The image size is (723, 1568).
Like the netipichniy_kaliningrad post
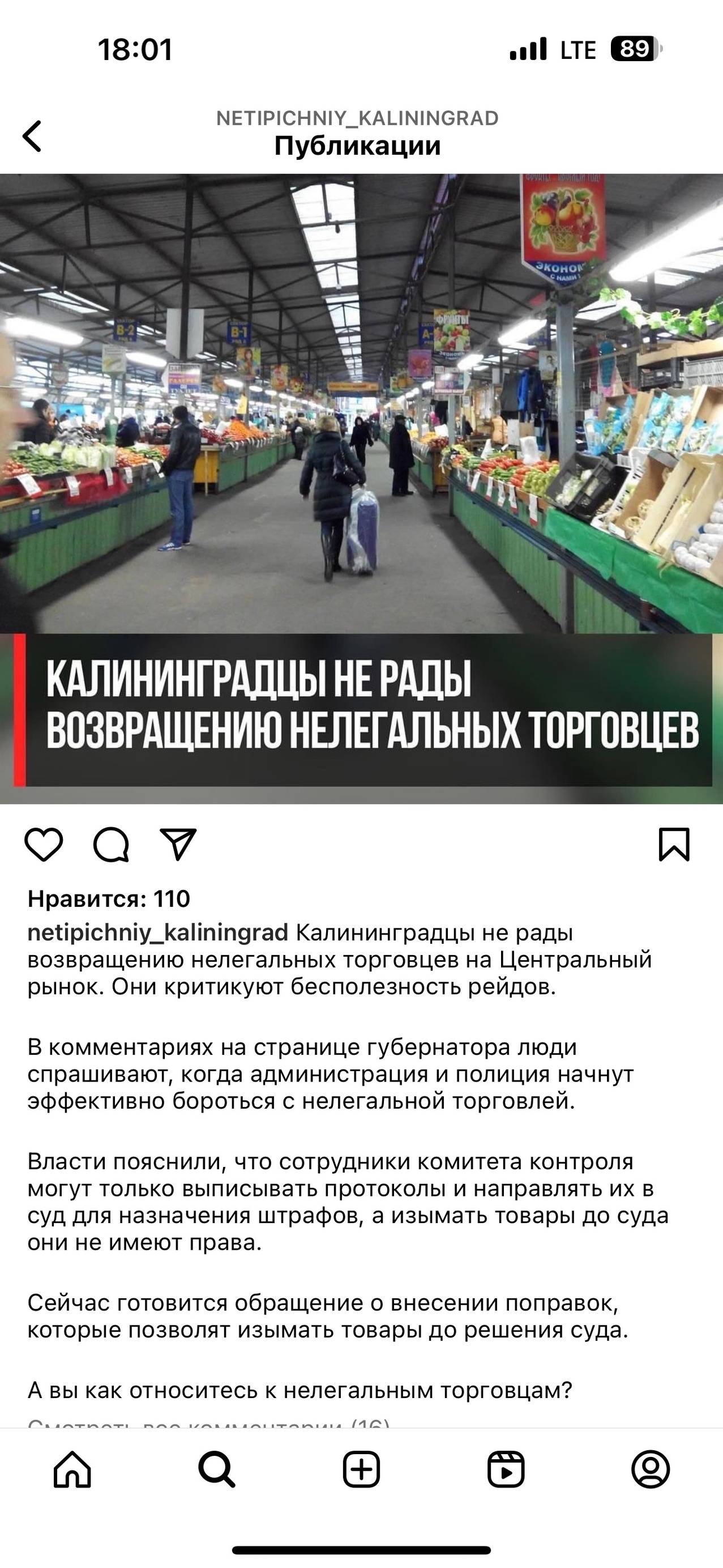pos(44,844)
